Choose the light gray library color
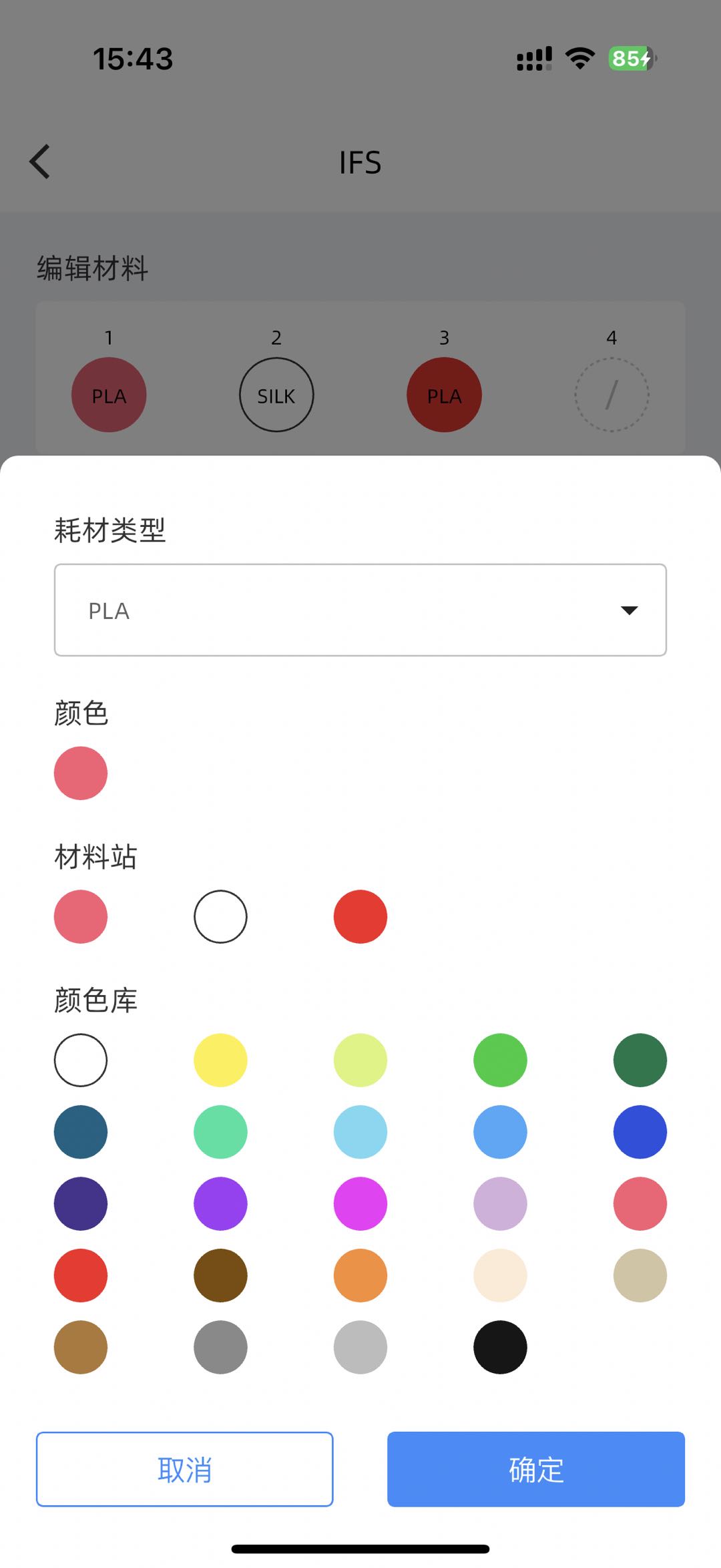The image size is (721, 1568). 360,1347
